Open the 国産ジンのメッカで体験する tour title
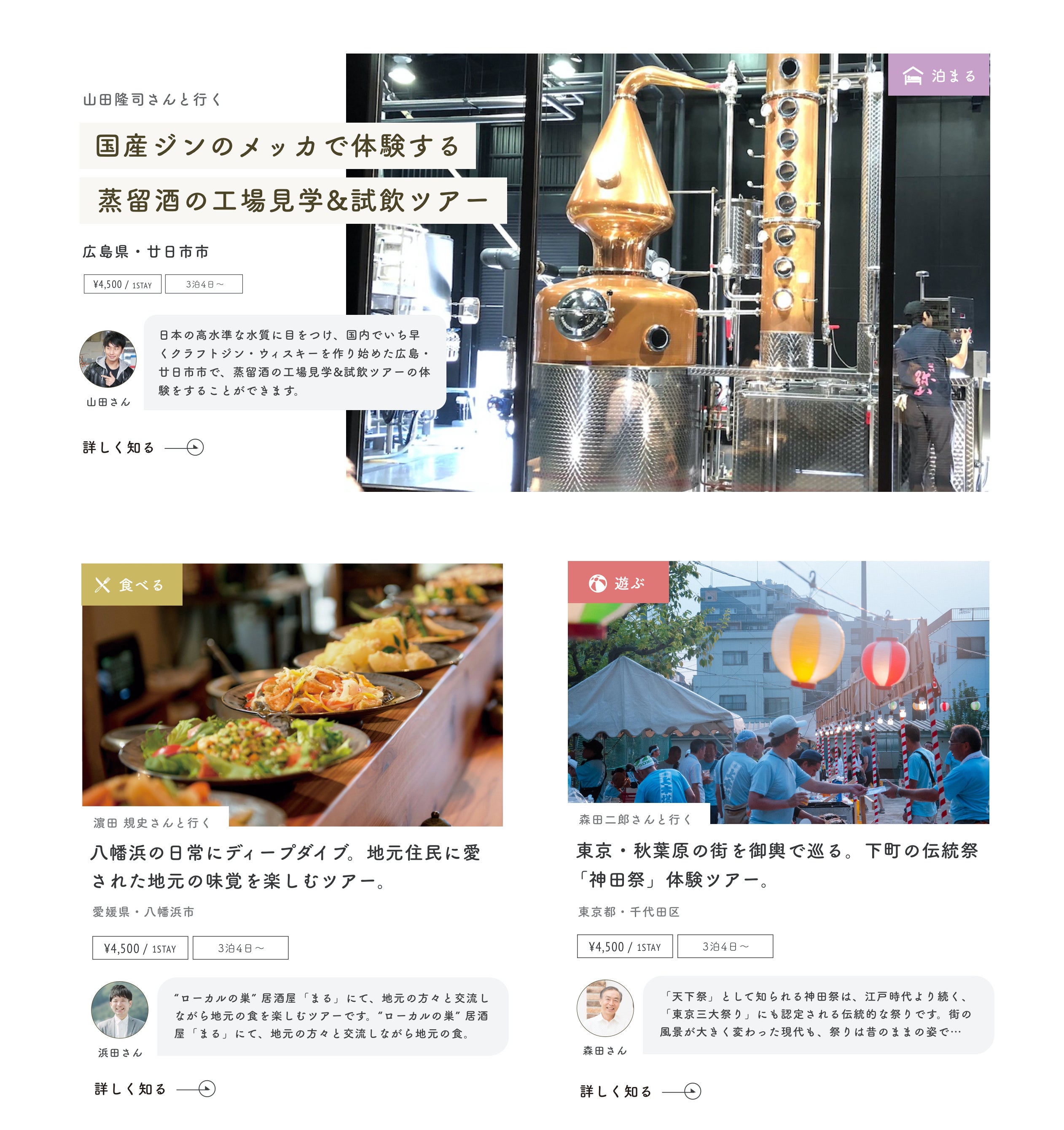 [x=277, y=146]
